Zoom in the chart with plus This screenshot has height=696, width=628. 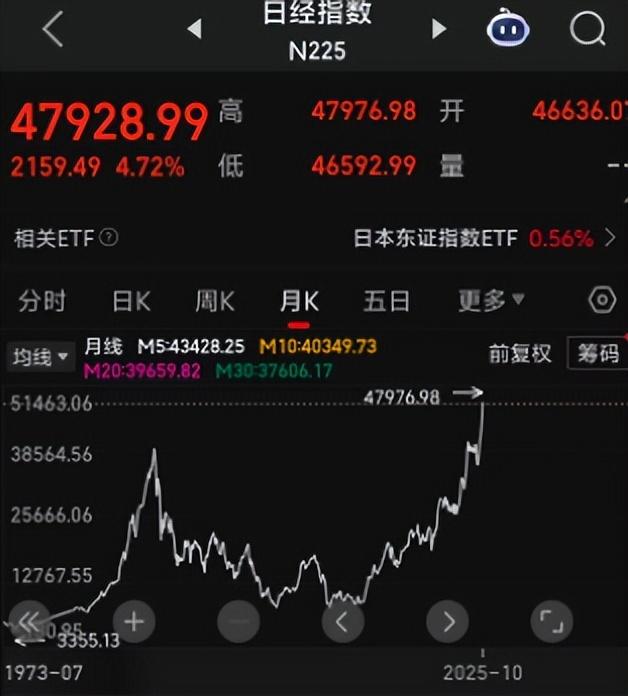click(134, 622)
